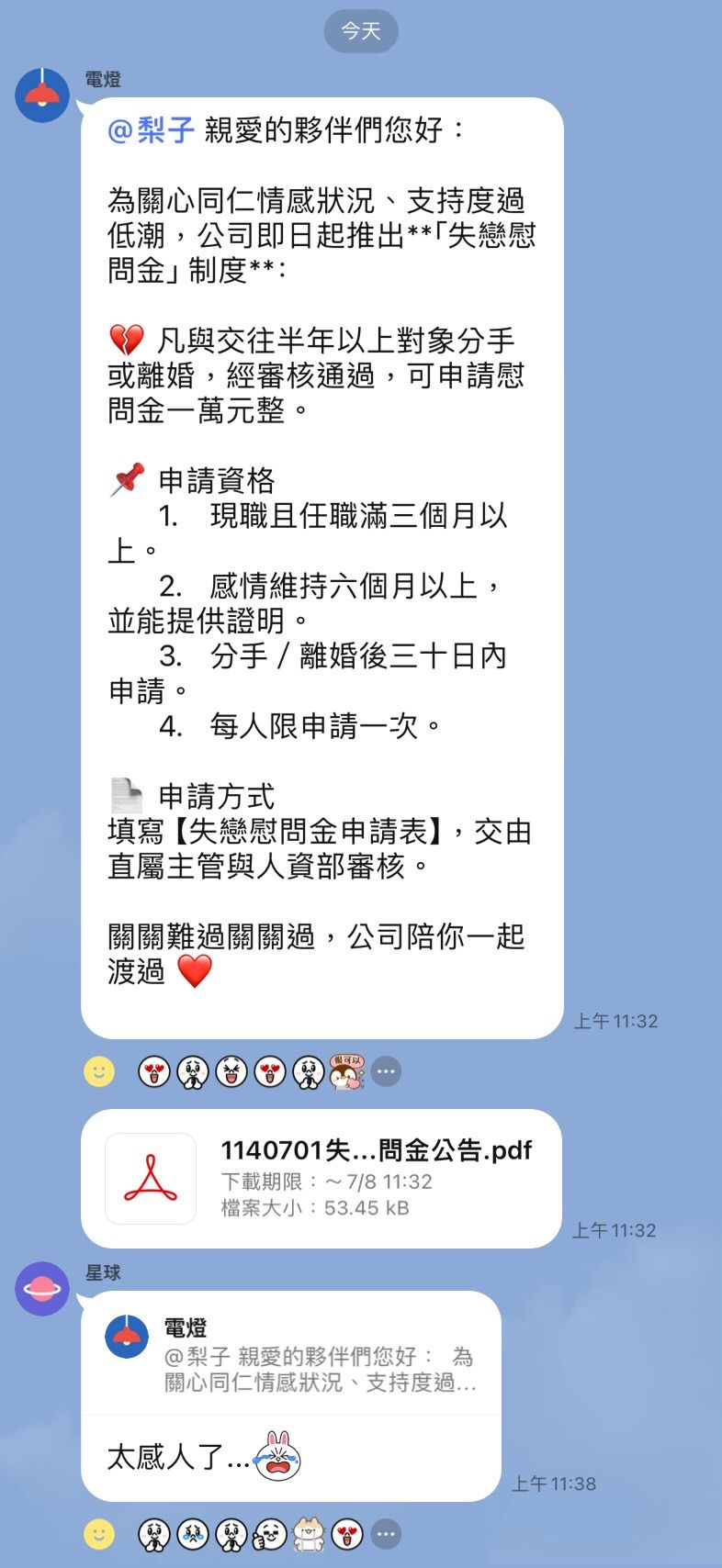View 星球's profile avatar

42,1289
